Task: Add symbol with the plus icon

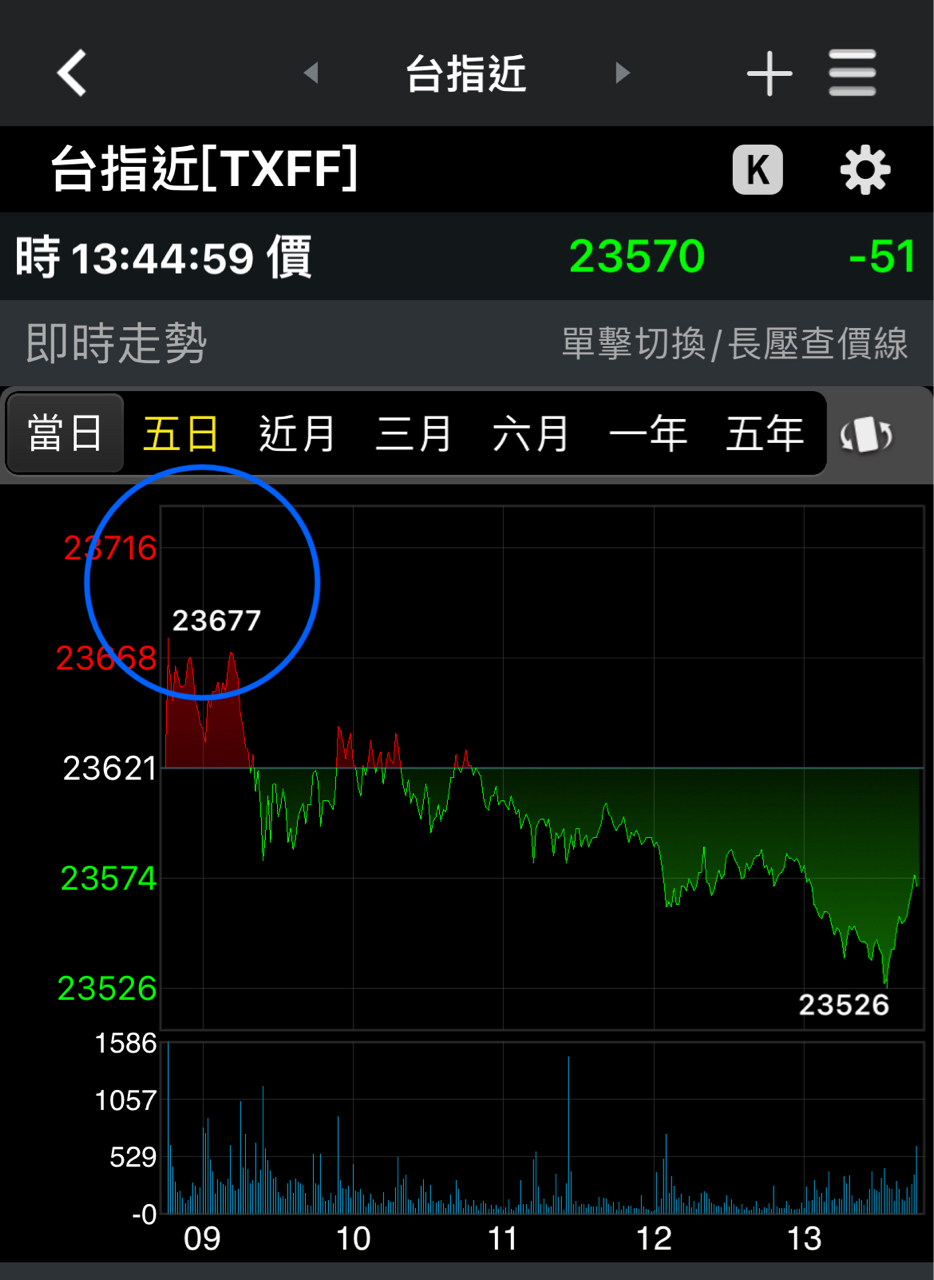Action: [768, 72]
